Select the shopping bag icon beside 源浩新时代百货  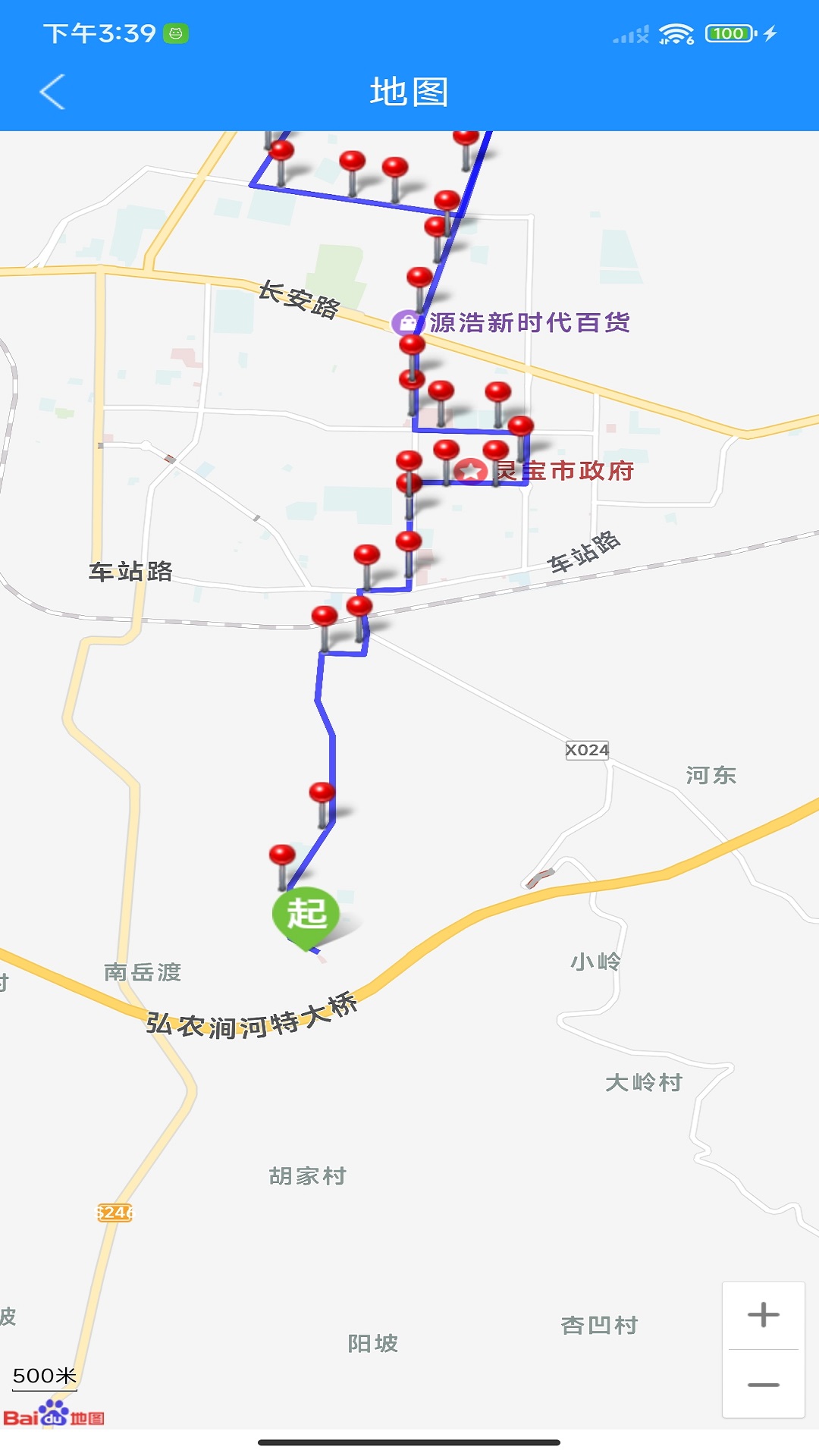pyautogui.click(x=408, y=322)
